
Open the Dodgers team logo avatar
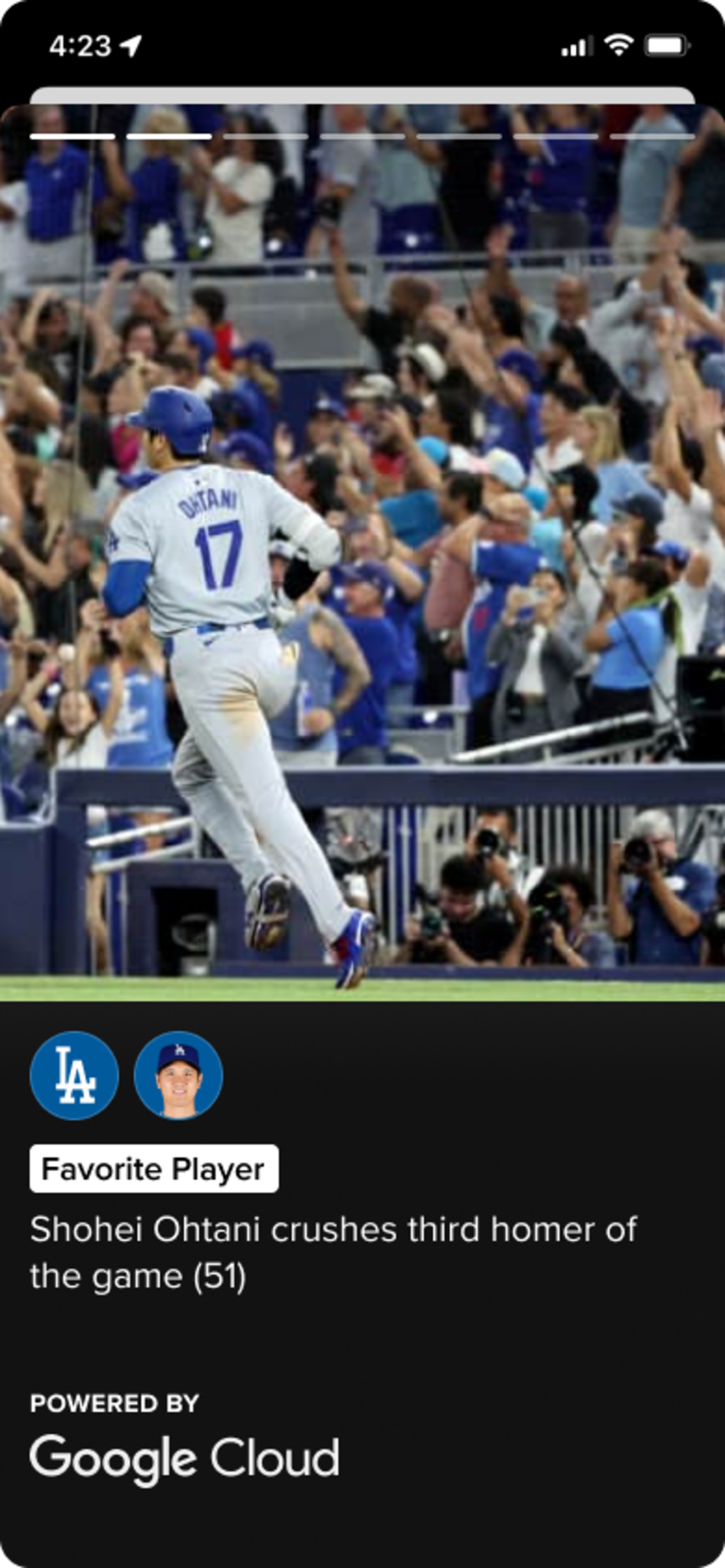[x=74, y=1075]
